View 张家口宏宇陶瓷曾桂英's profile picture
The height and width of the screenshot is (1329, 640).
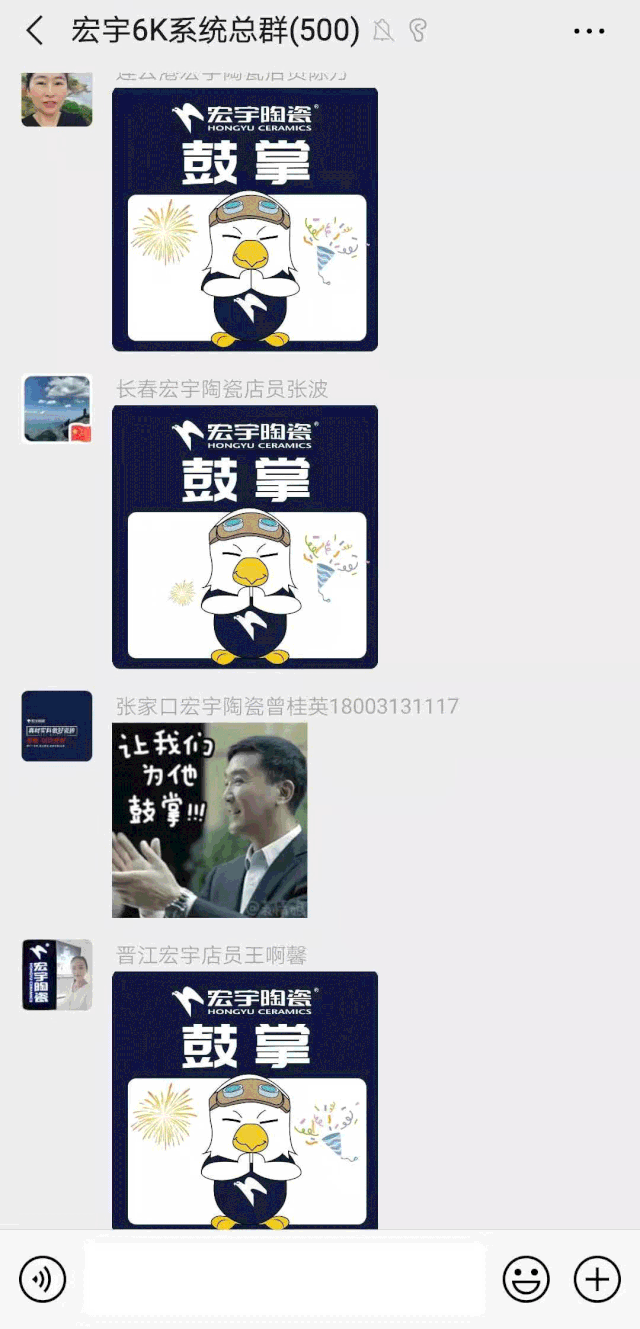(57, 726)
